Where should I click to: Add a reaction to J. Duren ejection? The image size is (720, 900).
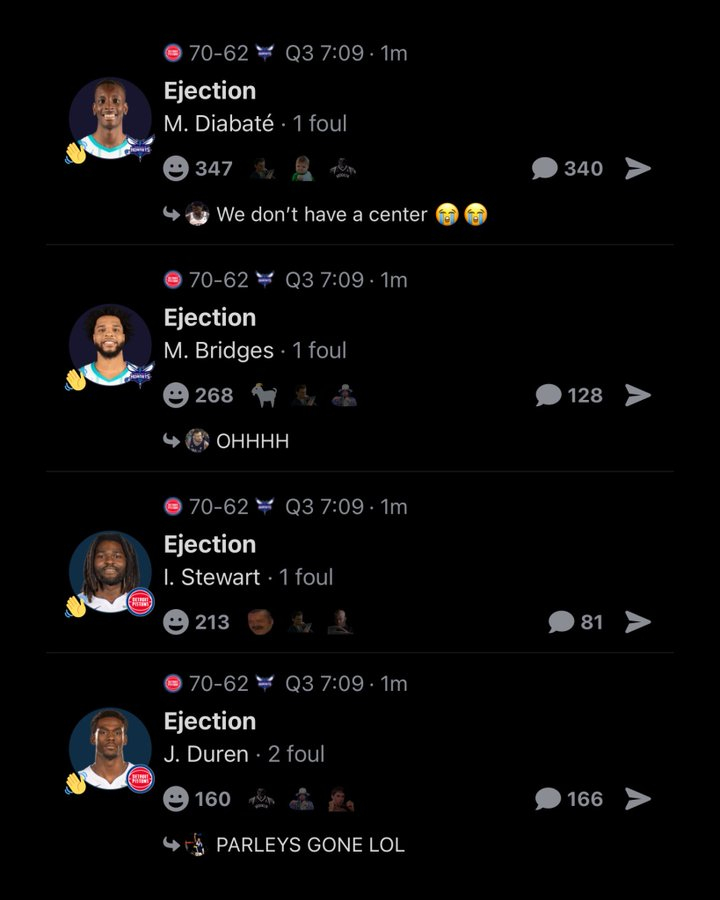176,799
